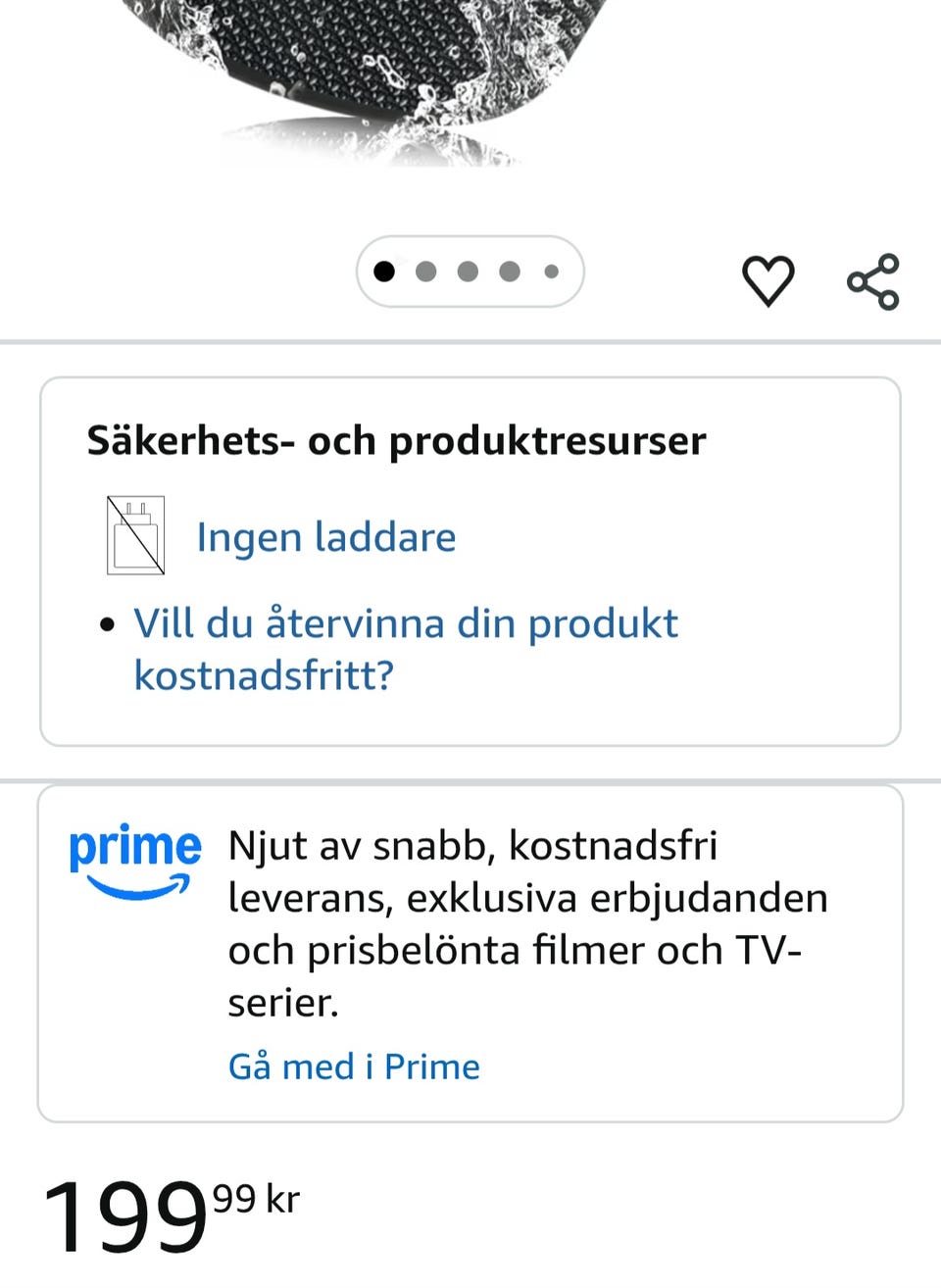Add product to wishlist with heart icon
The height and width of the screenshot is (1288, 941).
click(x=768, y=280)
